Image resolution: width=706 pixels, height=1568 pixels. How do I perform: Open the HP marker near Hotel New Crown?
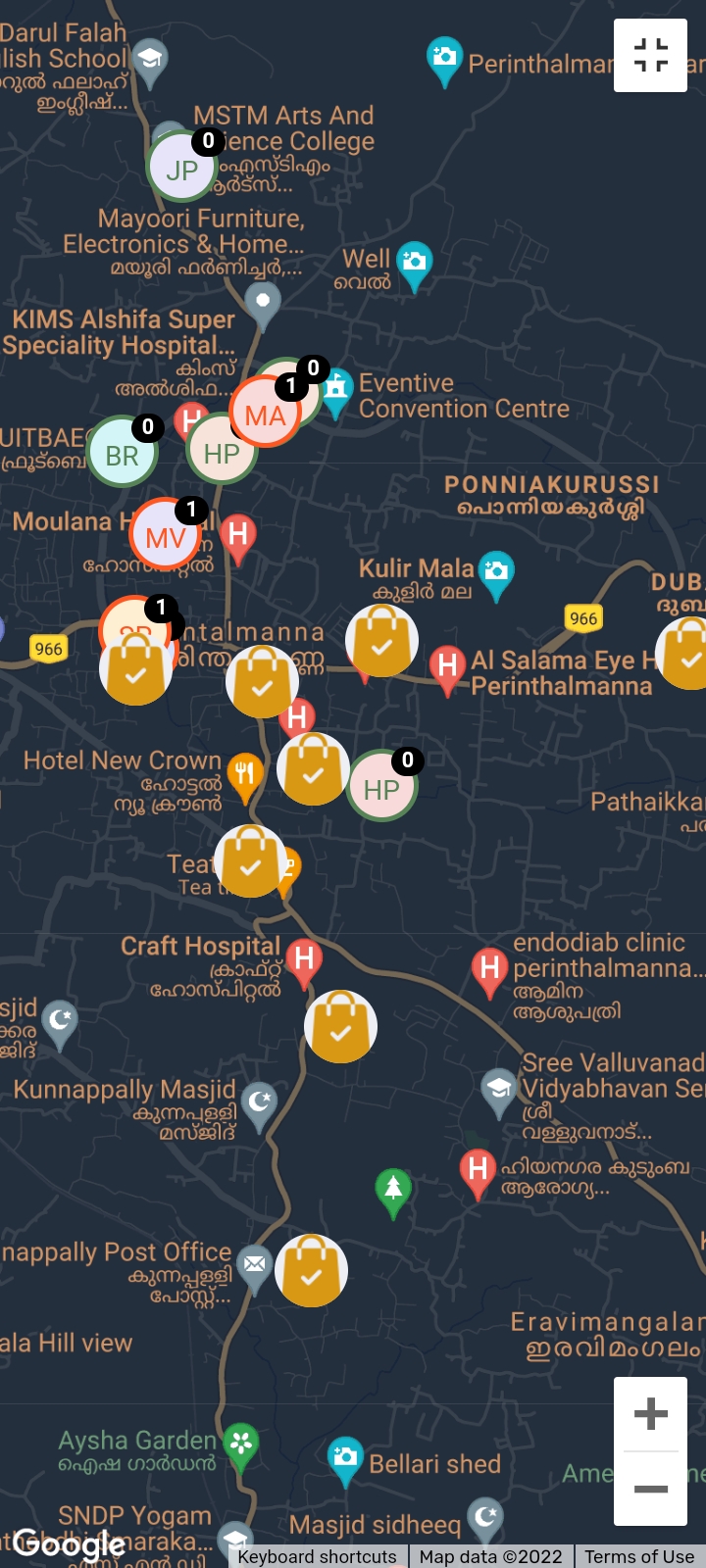381,789
